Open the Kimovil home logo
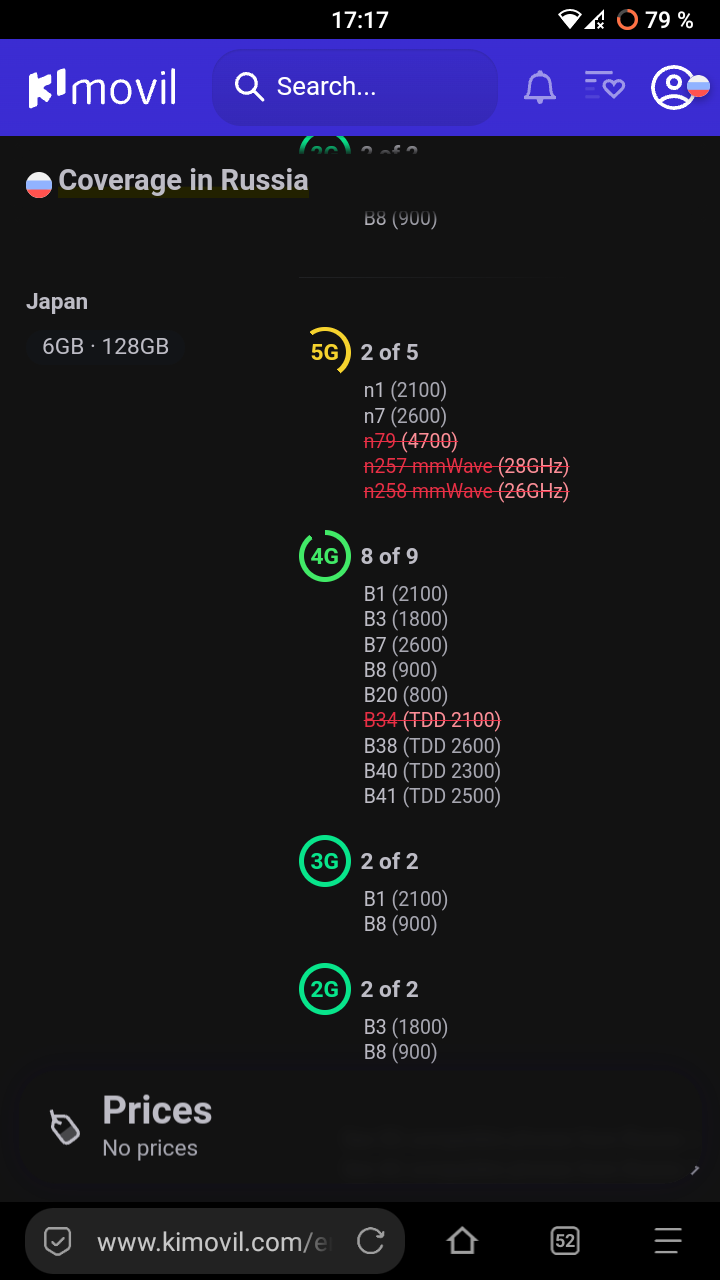This screenshot has width=720, height=1280. pos(102,88)
